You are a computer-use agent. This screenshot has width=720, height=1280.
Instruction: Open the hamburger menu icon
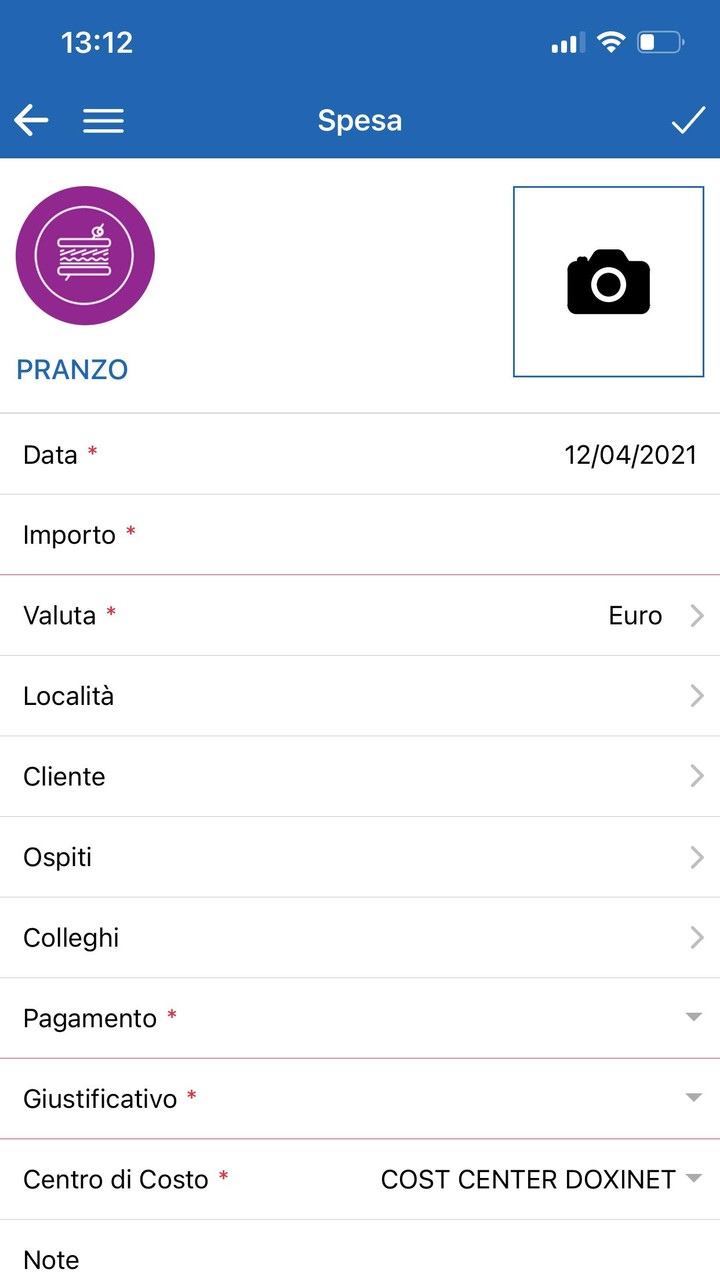(103, 120)
